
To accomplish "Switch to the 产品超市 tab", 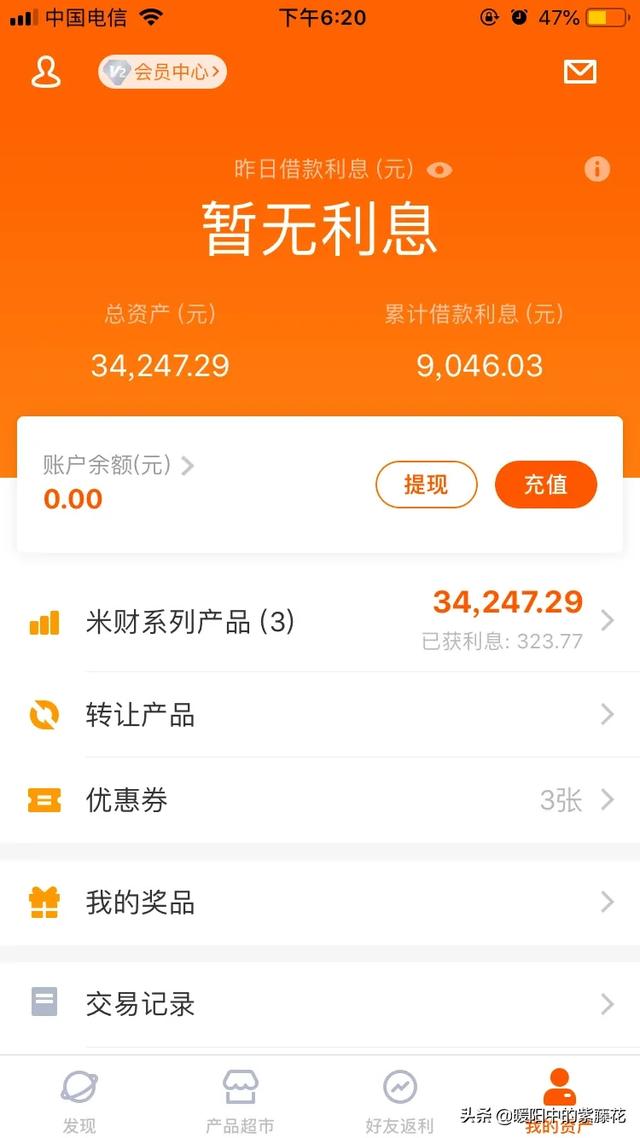I will pyautogui.click(x=240, y=1099).
